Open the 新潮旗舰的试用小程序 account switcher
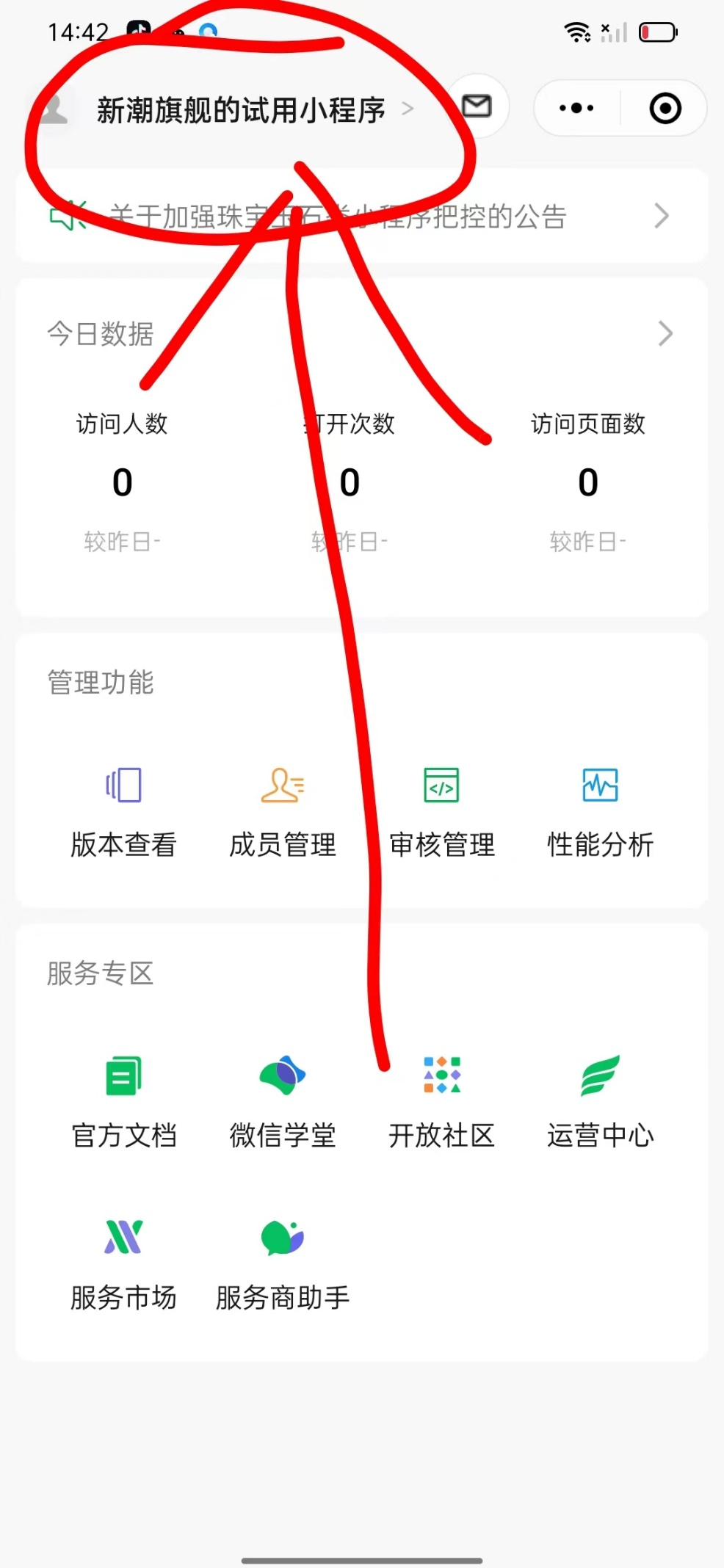Image resolution: width=724 pixels, height=1568 pixels. click(242, 110)
